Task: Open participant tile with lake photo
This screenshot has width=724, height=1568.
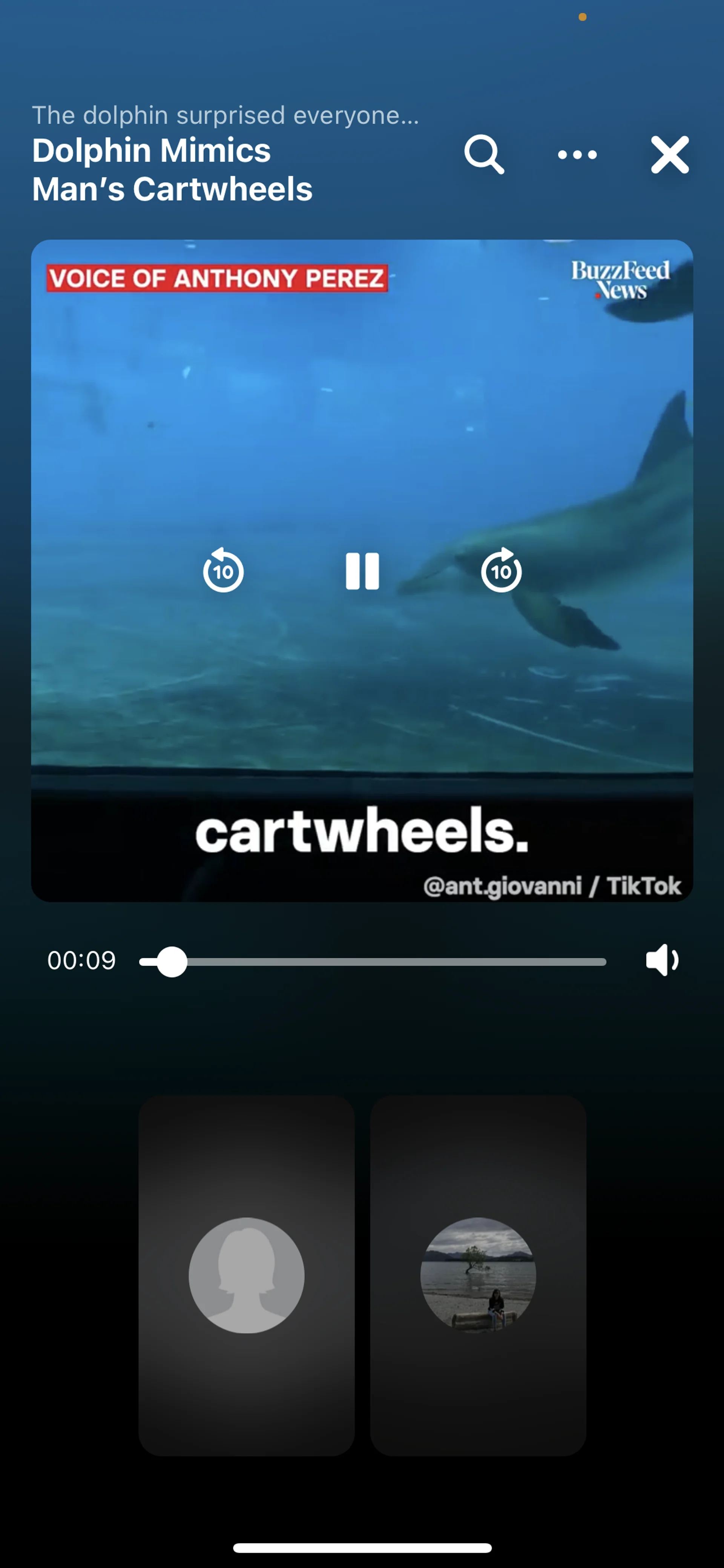Action: click(x=478, y=1275)
